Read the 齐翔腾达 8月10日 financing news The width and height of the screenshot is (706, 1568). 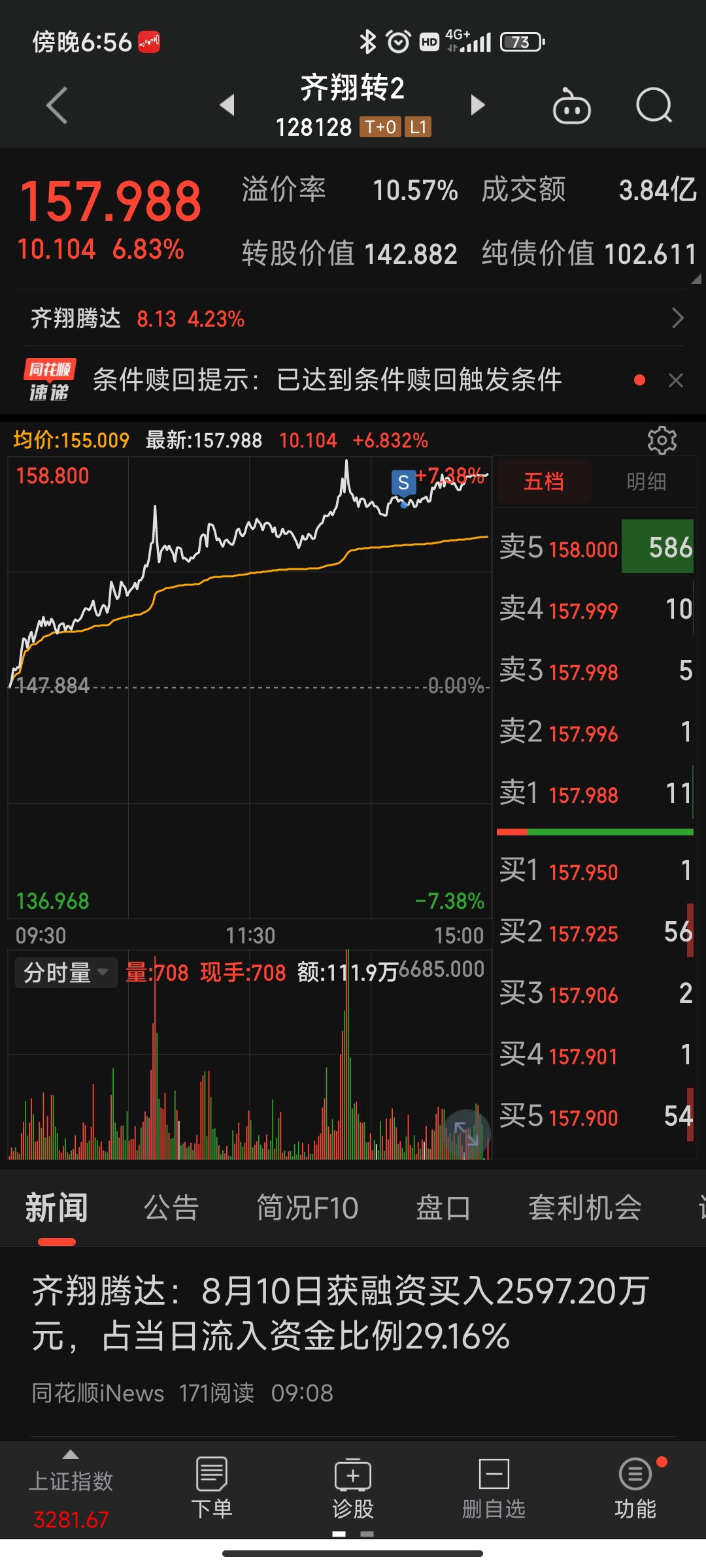340,1313
